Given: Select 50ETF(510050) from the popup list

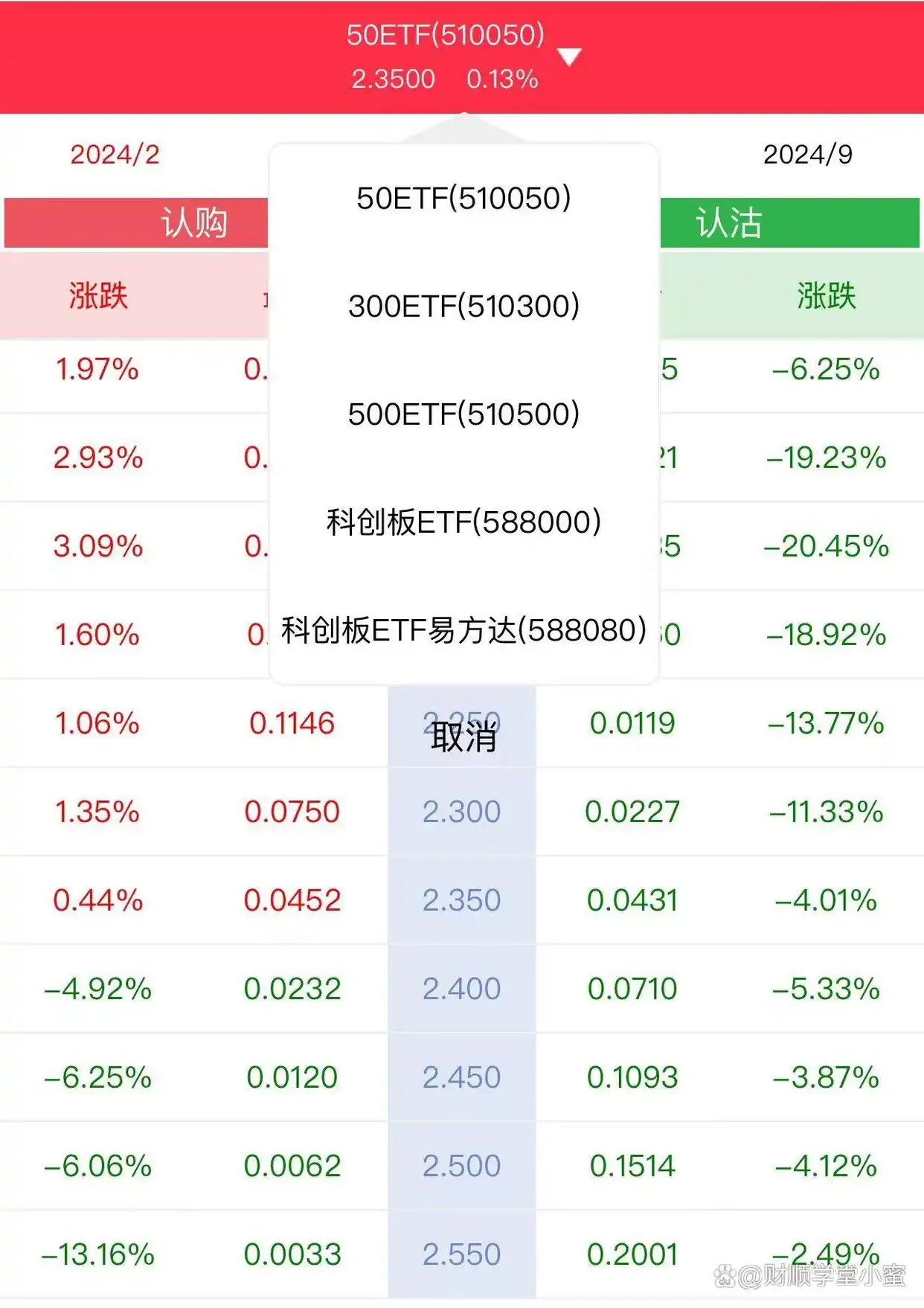Looking at the screenshot, I should (463, 197).
